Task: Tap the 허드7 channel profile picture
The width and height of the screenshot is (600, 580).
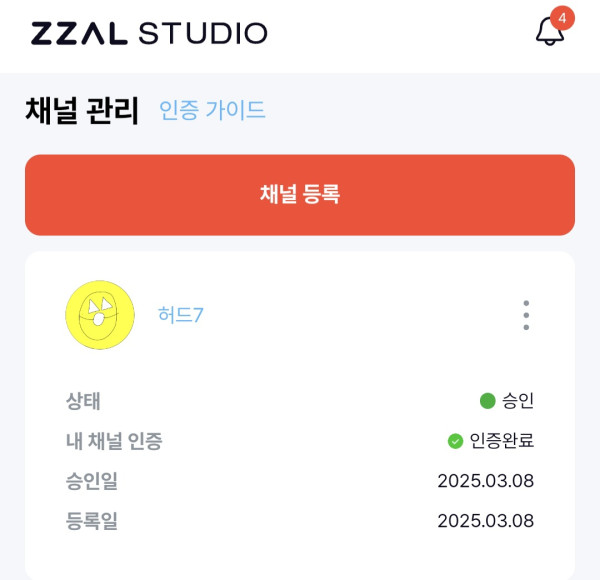Action: click(100, 315)
